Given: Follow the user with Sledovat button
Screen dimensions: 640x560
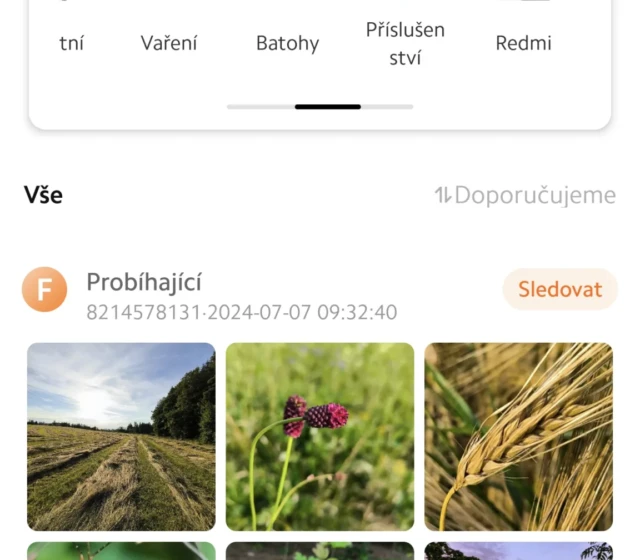Looking at the screenshot, I should 559,289.
